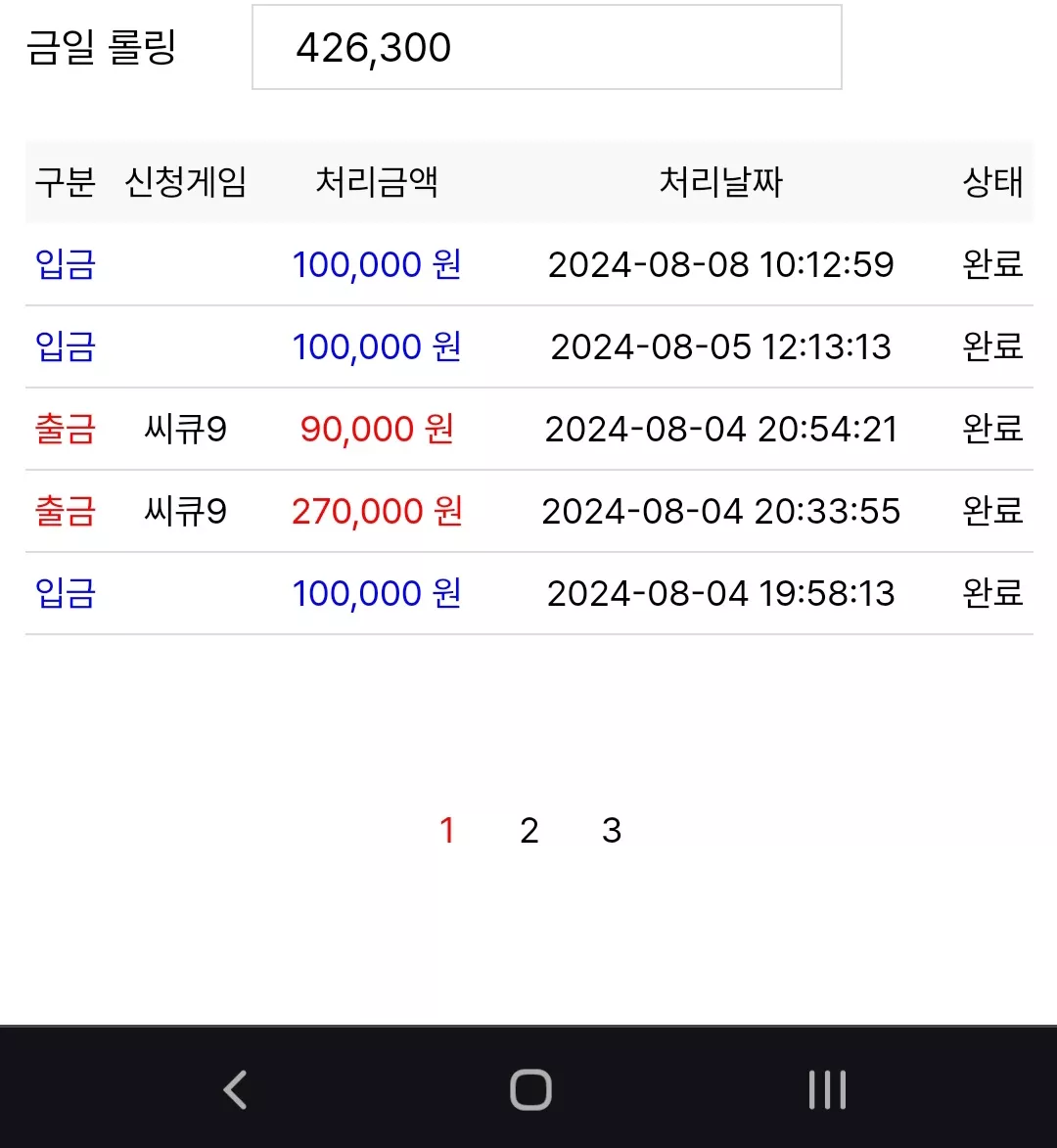Go to page 3 of the history
This screenshot has height=1148, width=1057.
[x=612, y=831]
